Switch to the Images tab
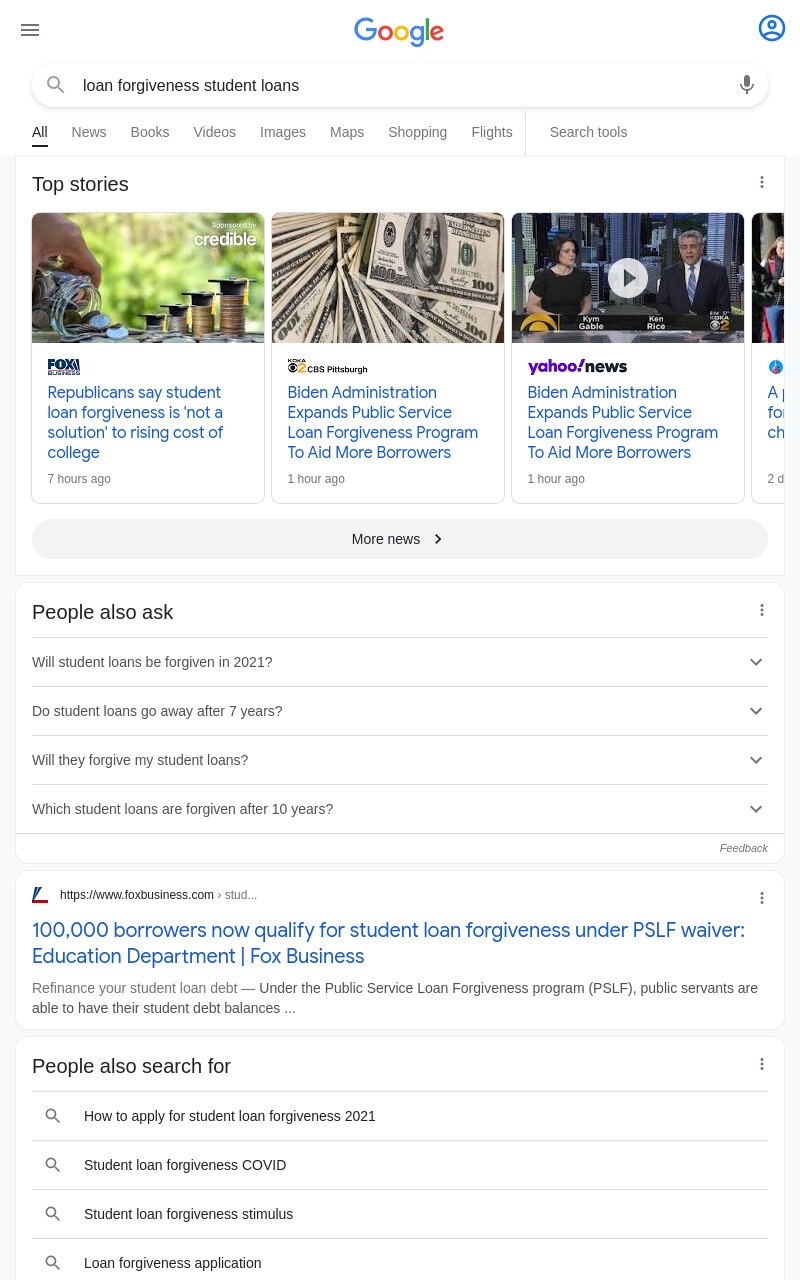This screenshot has height=1280, width=800. click(x=283, y=132)
